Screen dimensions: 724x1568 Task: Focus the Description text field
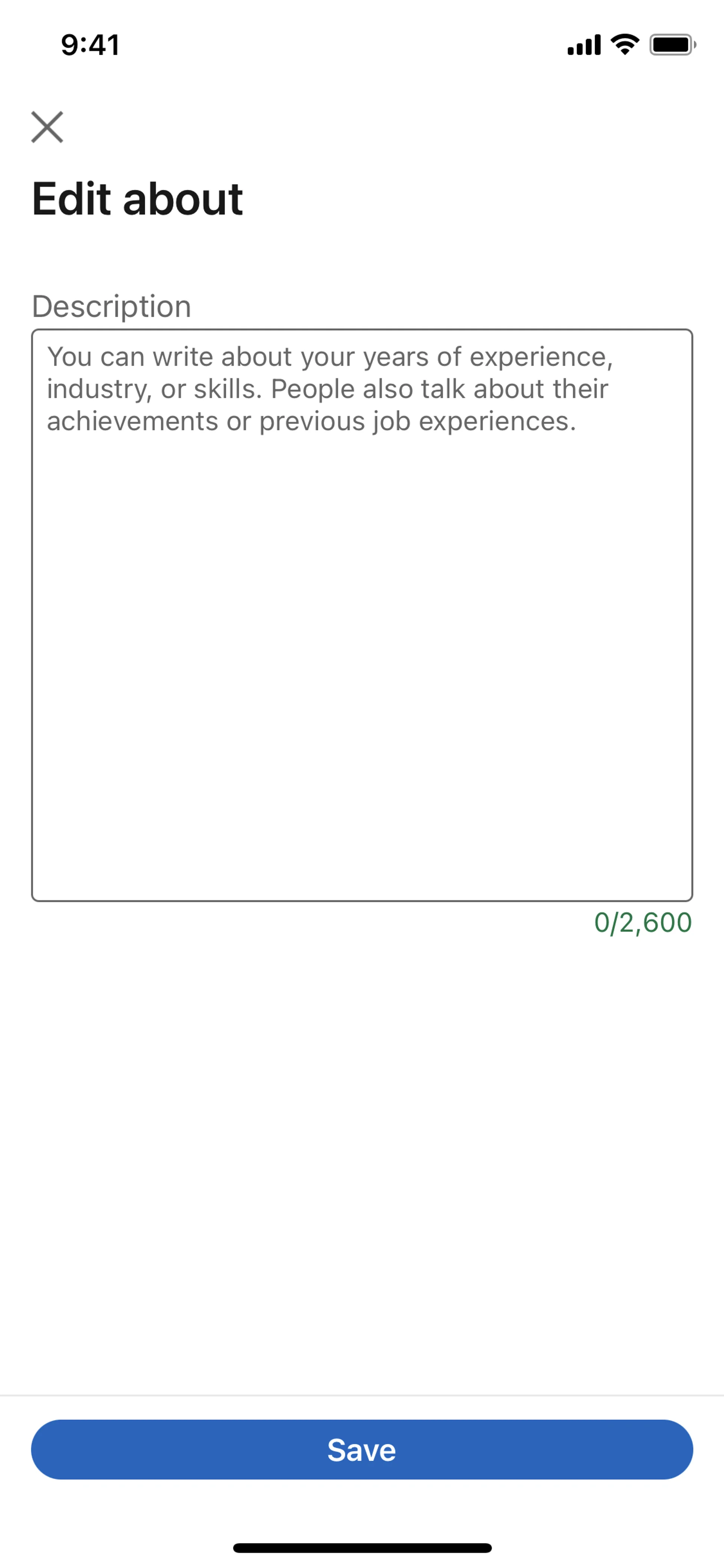(x=361, y=615)
